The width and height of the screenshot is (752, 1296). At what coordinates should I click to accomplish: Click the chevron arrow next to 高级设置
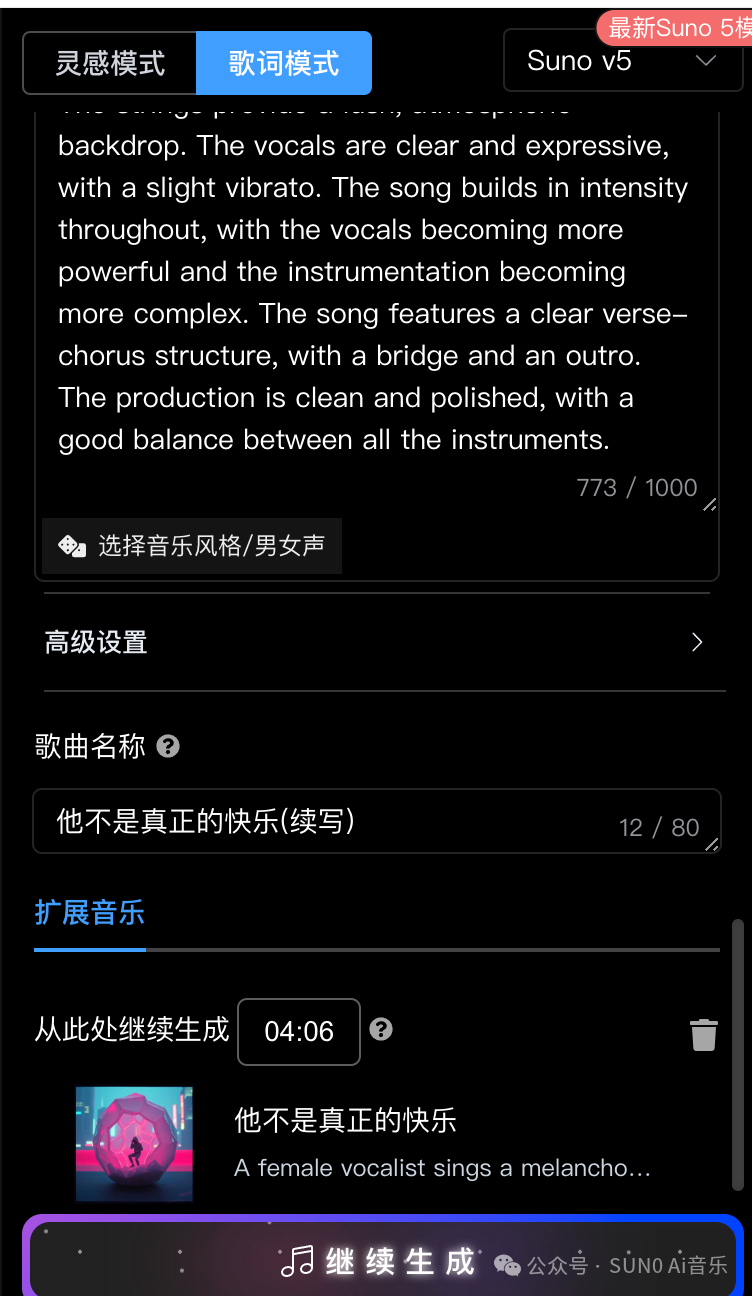tap(697, 641)
